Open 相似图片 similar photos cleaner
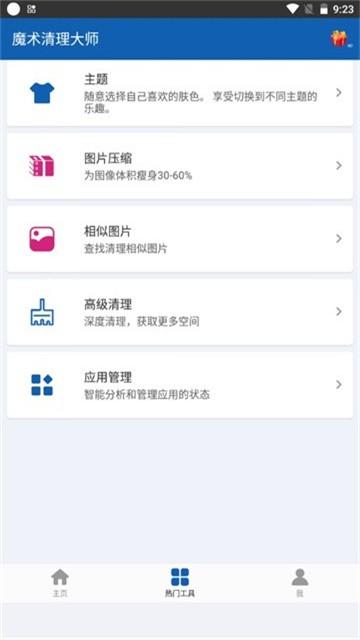 click(180, 239)
